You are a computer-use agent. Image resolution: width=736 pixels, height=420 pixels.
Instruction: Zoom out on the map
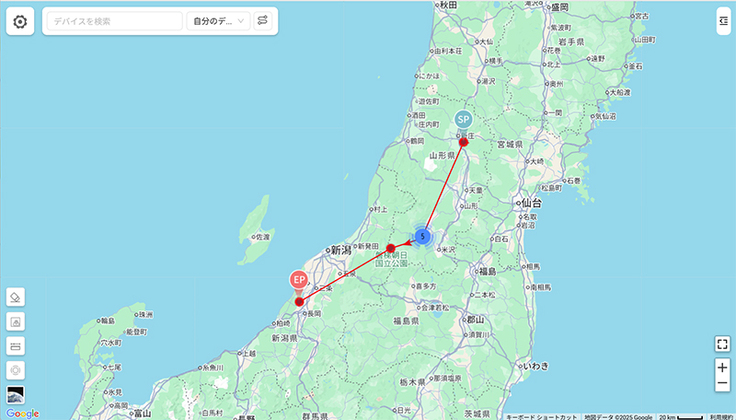click(722, 384)
